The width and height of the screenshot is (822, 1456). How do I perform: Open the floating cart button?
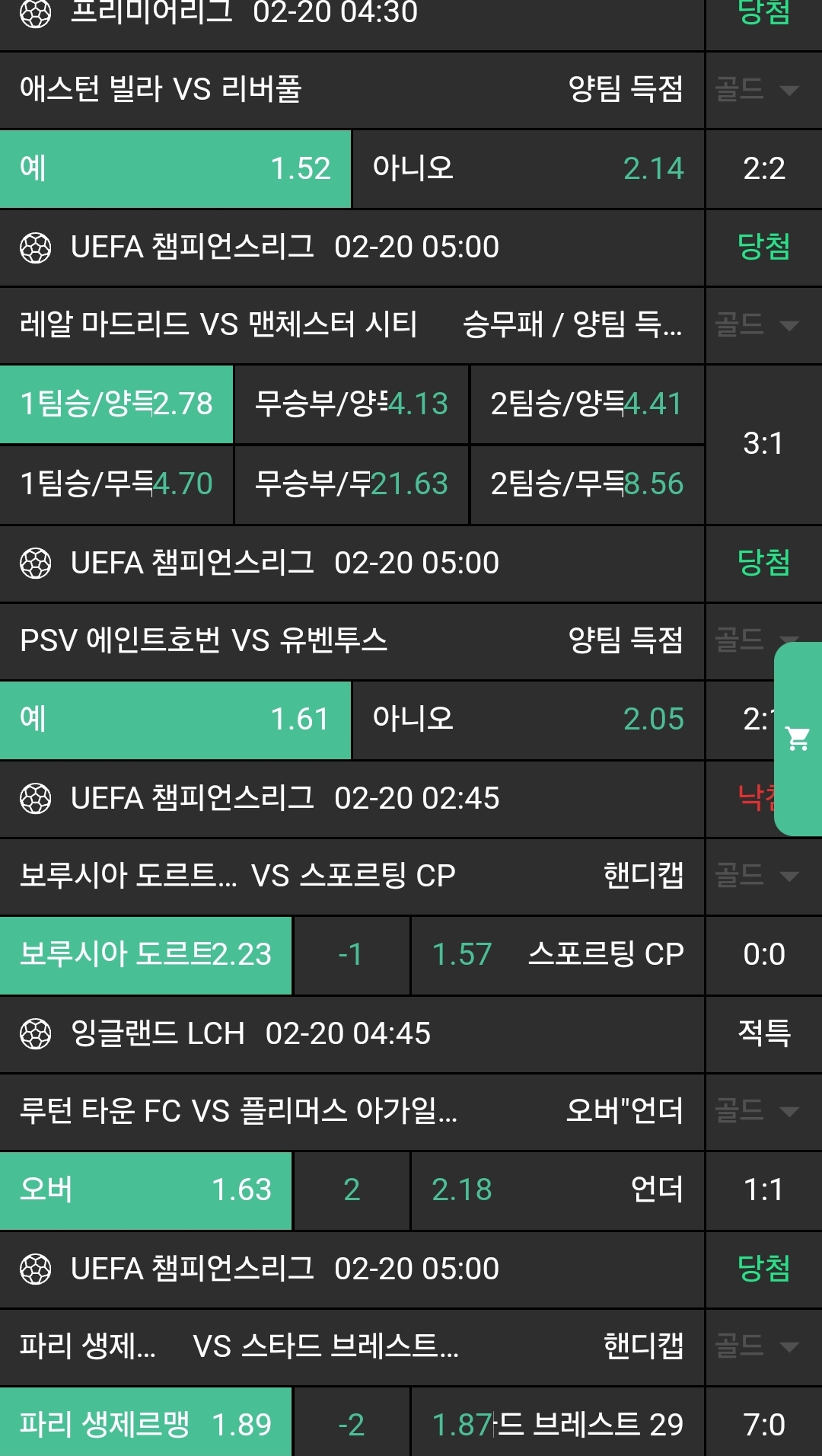coord(798,739)
